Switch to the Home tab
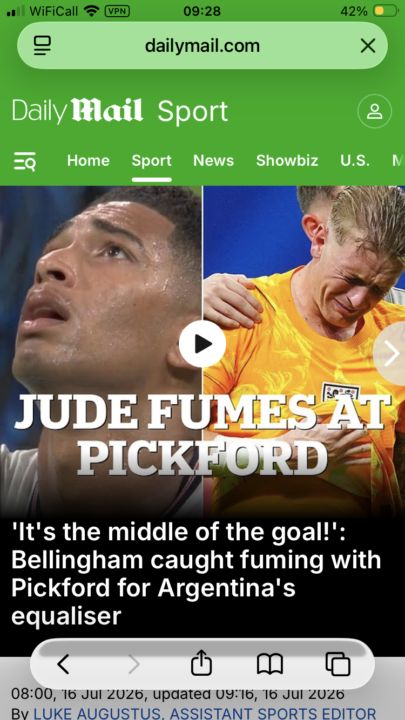The image size is (405, 720). coord(88,160)
